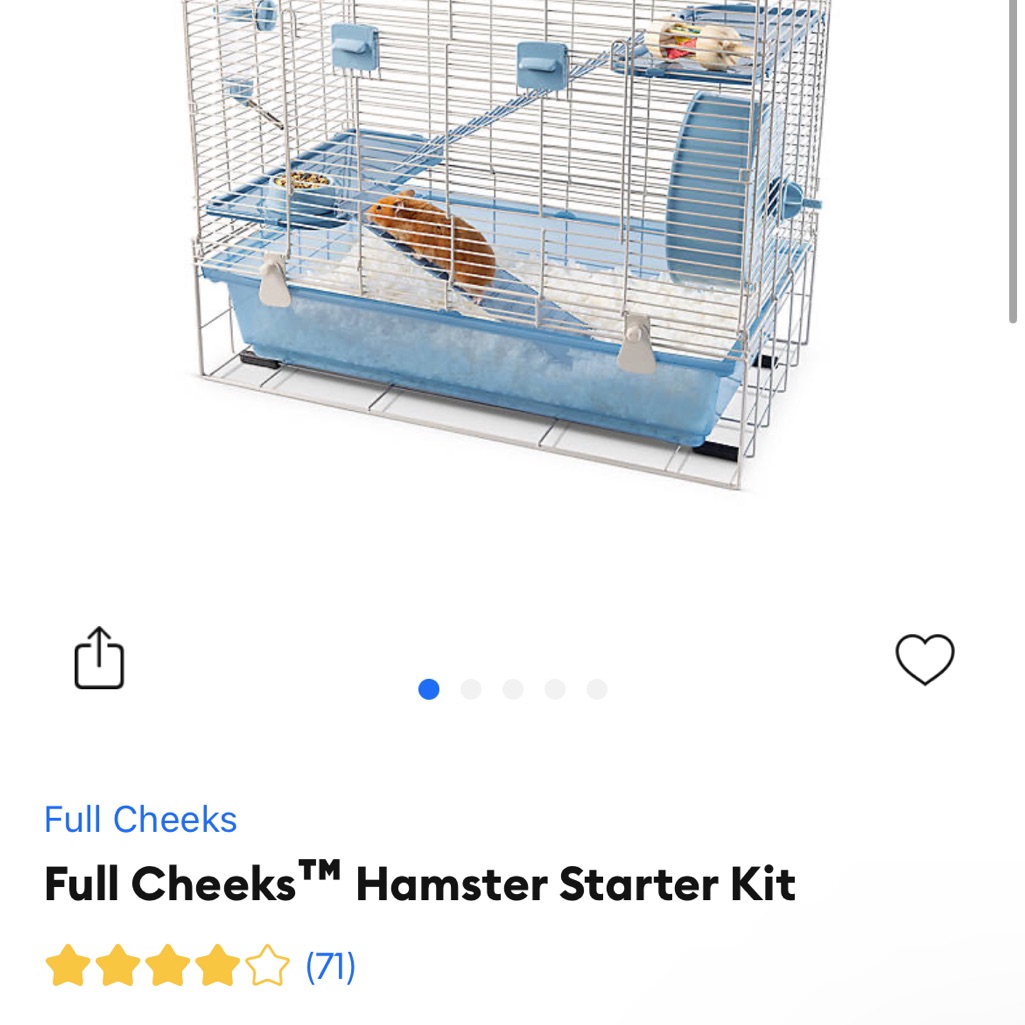Screen dimensions: 1025x1025
Task: Open the Full Cheeks brand link
Action: tap(140, 819)
